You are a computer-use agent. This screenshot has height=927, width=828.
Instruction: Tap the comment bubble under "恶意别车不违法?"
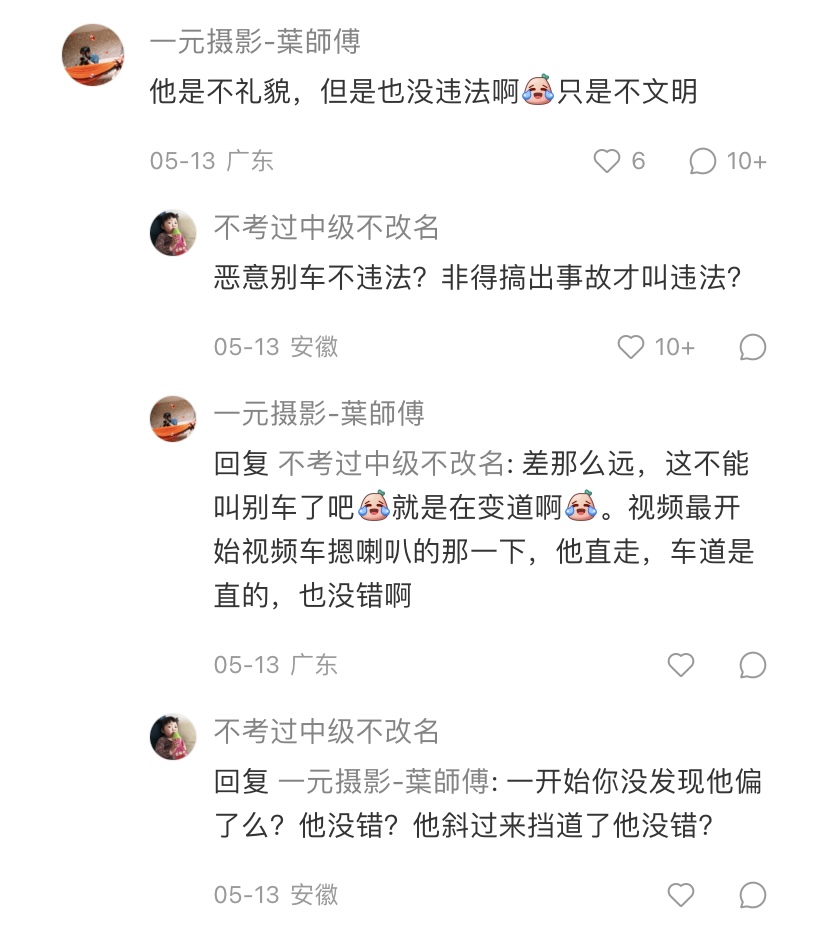click(752, 347)
